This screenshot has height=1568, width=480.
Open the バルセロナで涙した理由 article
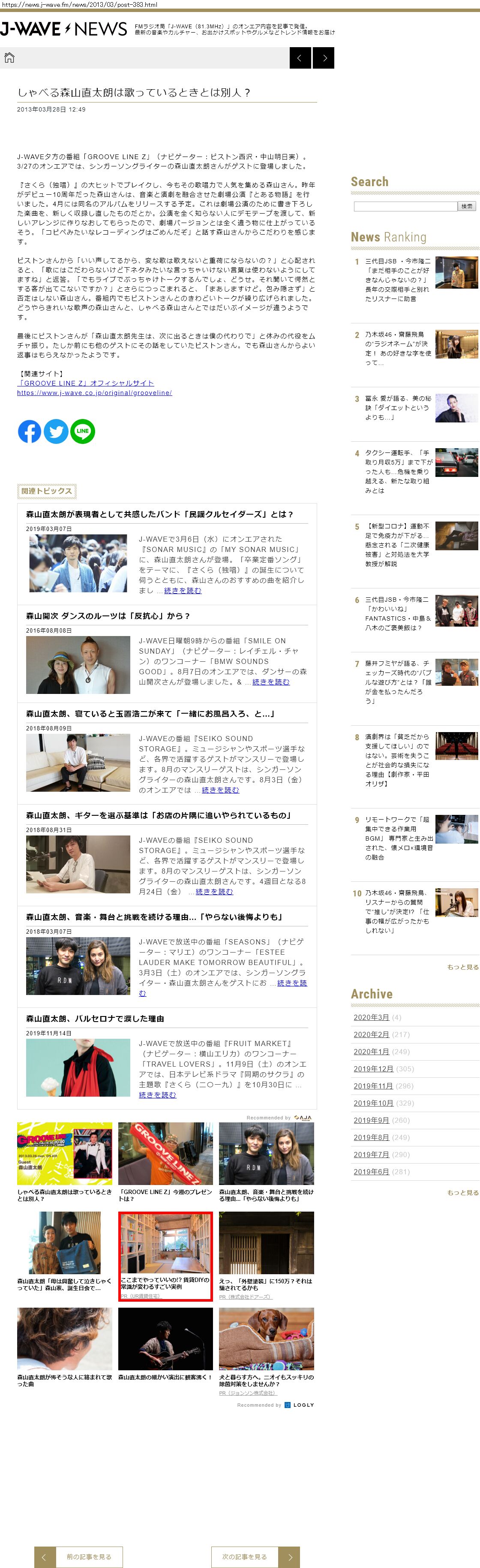[95, 1018]
